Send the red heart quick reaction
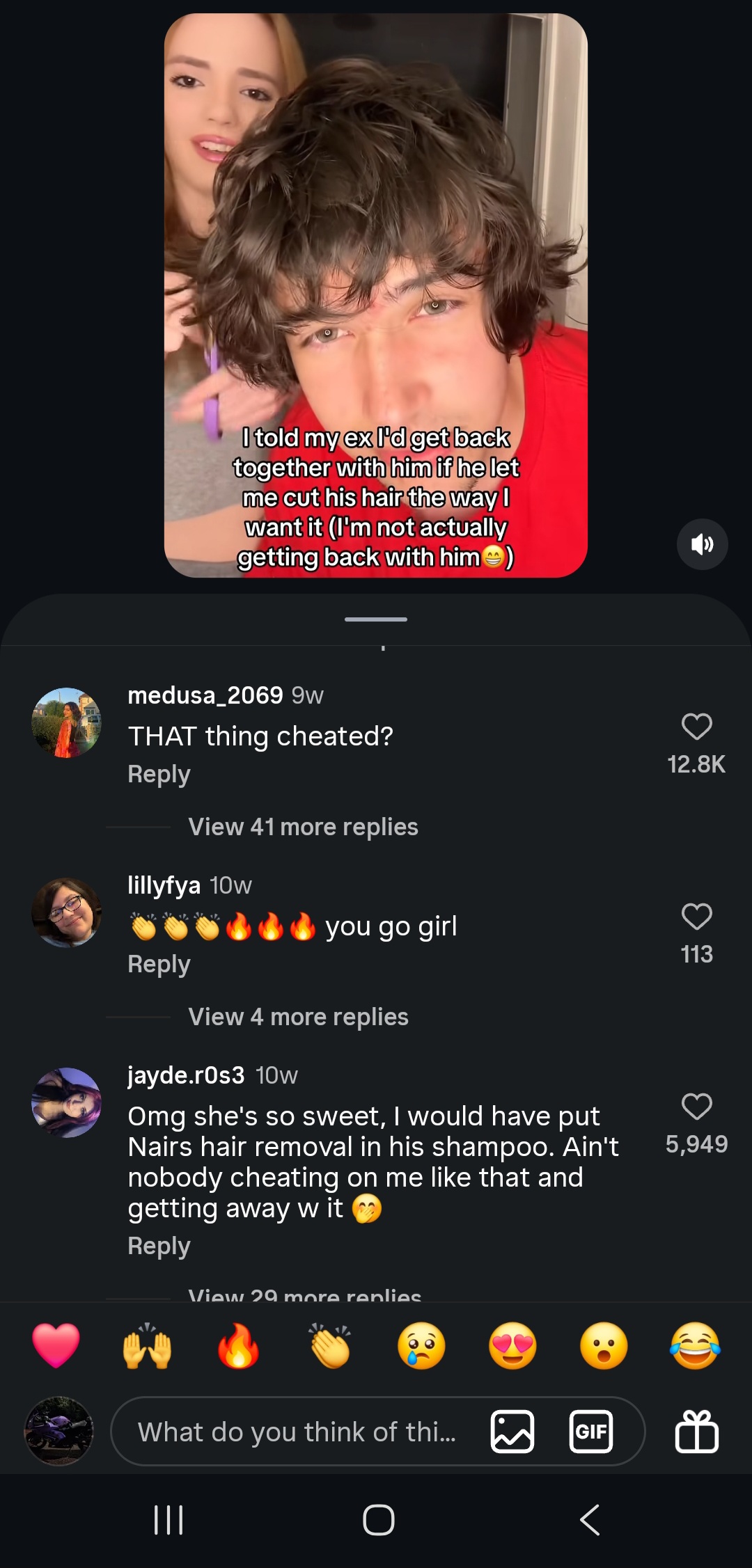The width and height of the screenshot is (752, 1568). coord(56,1345)
